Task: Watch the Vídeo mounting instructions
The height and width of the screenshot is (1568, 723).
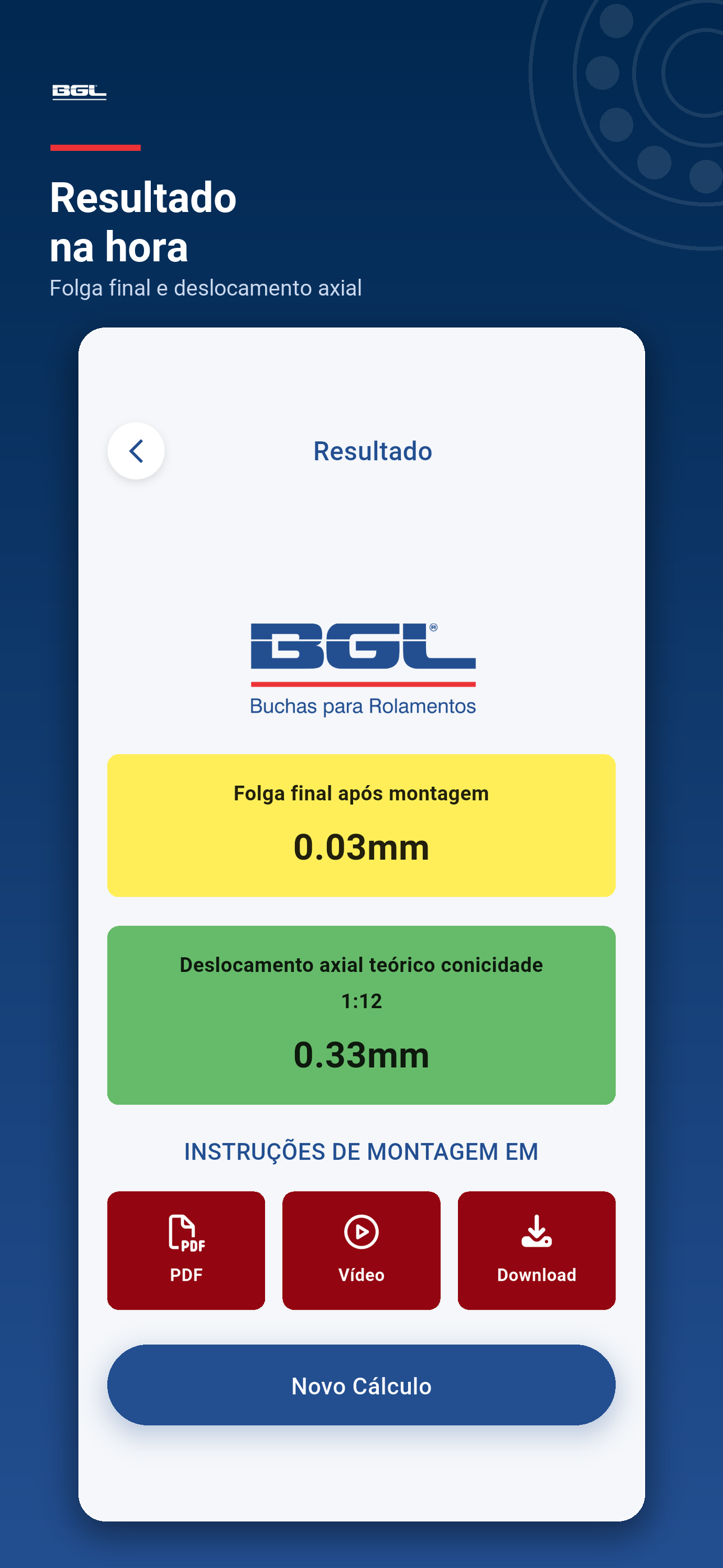Action: (x=361, y=1250)
